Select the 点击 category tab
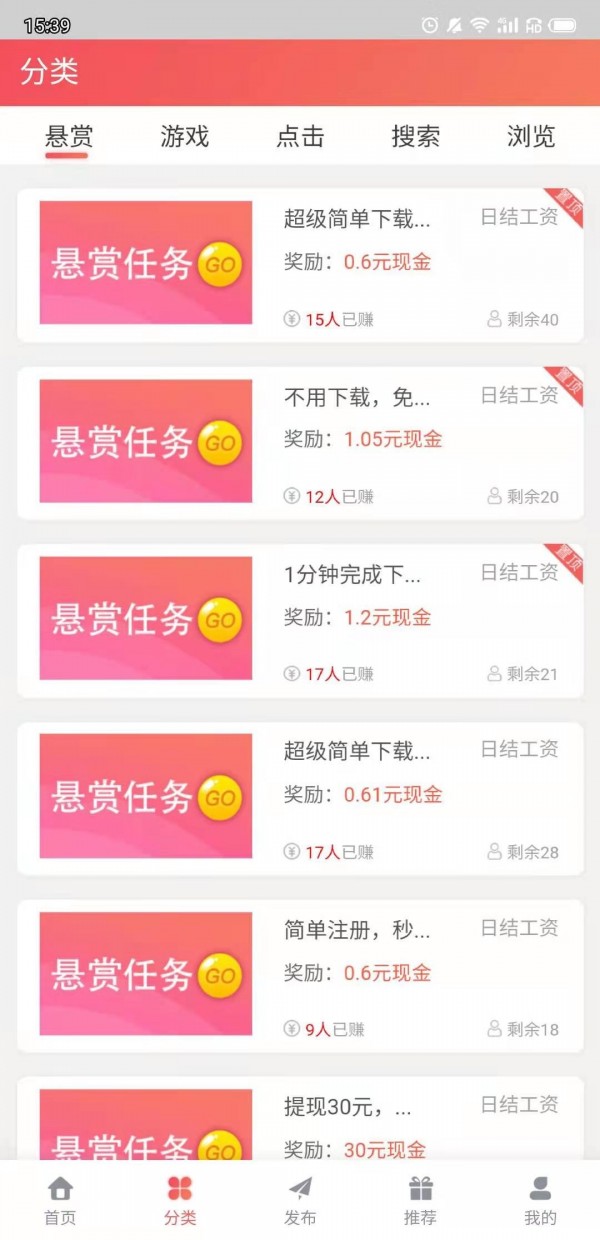Screen dimensions: 600x1240 click(300, 136)
